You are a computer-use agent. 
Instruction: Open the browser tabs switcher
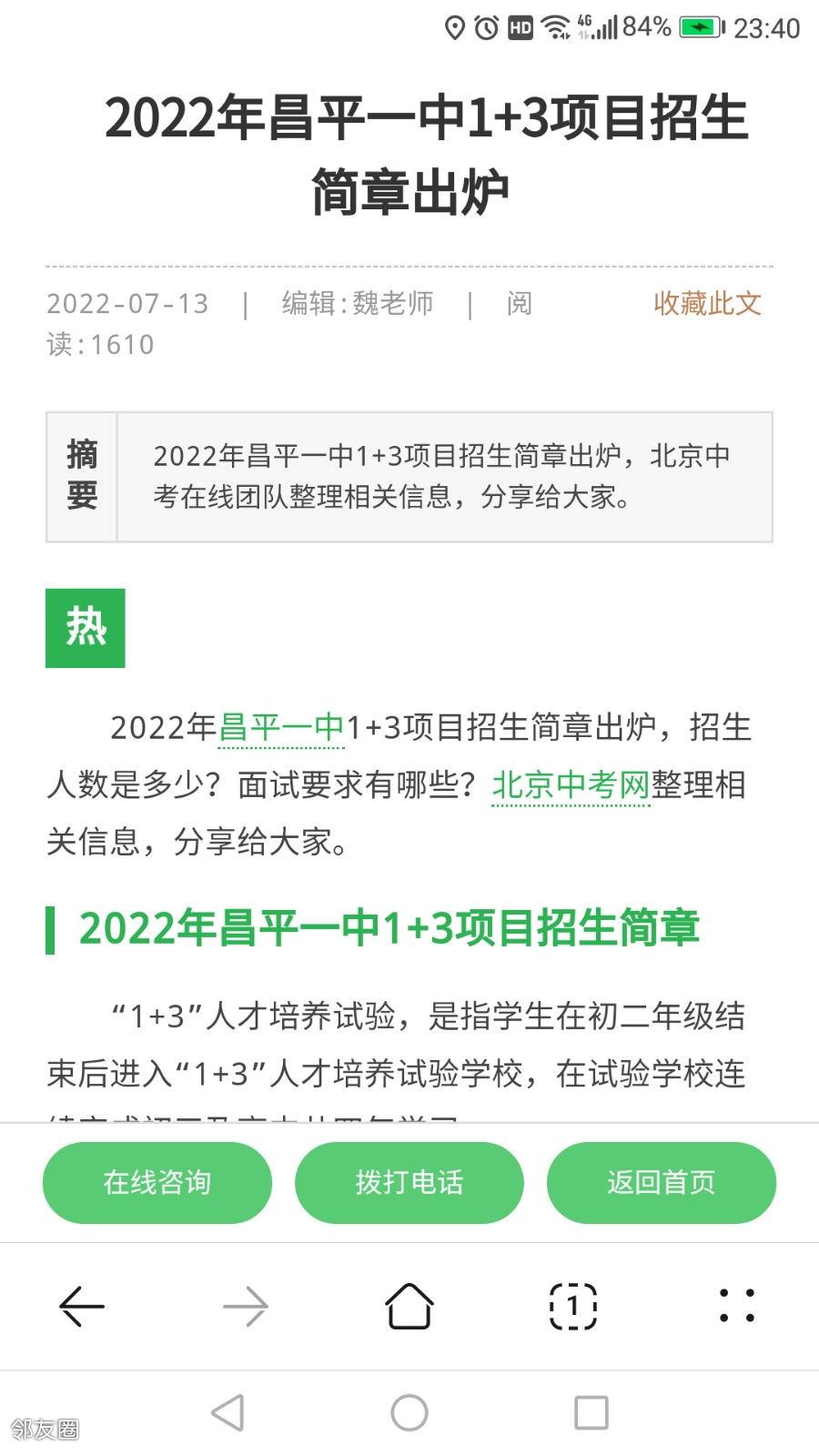pyautogui.click(x=573, y=1306)
